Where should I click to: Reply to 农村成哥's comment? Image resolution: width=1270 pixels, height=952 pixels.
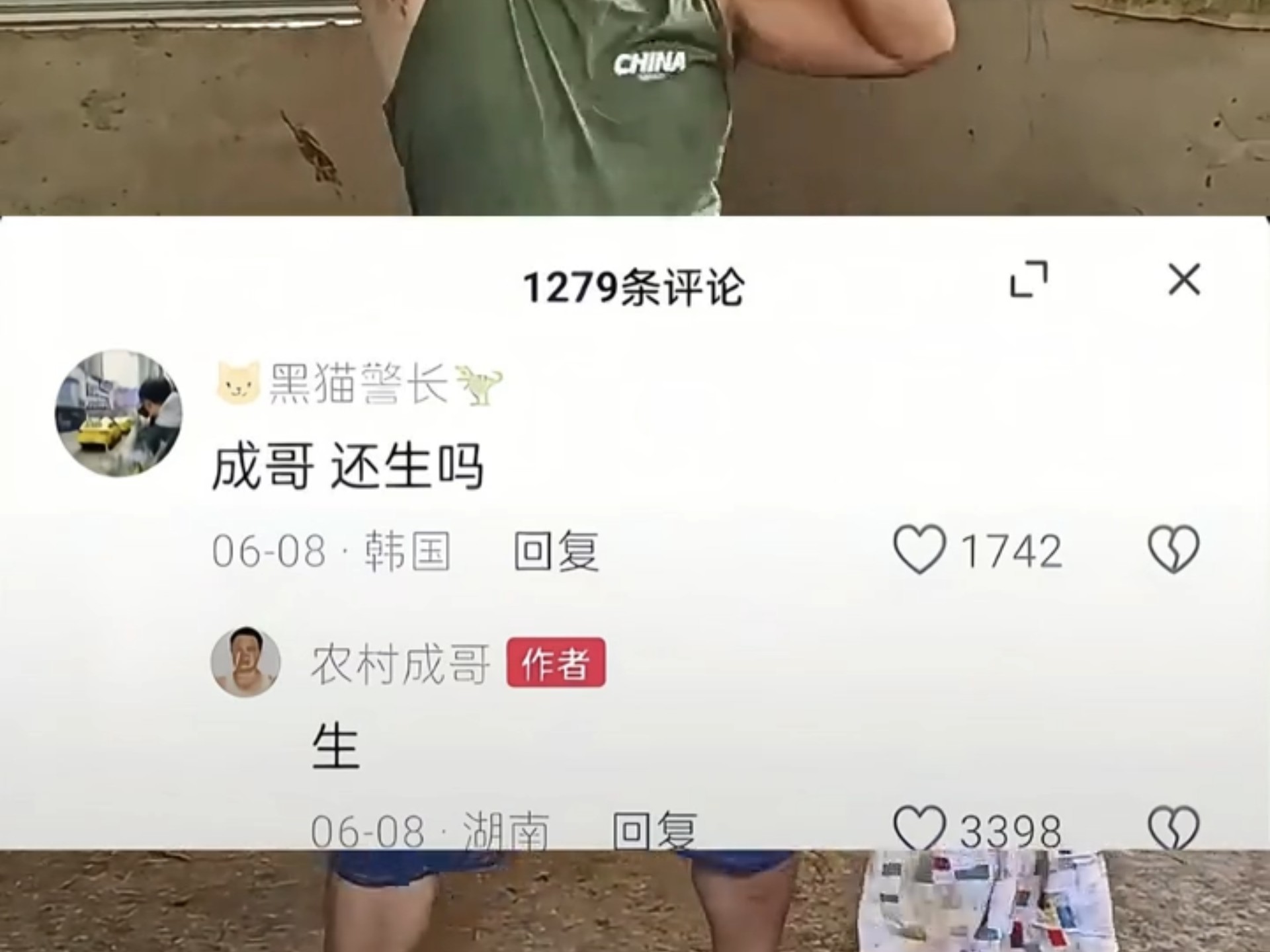pyautogui.click(x=654, y=830)
